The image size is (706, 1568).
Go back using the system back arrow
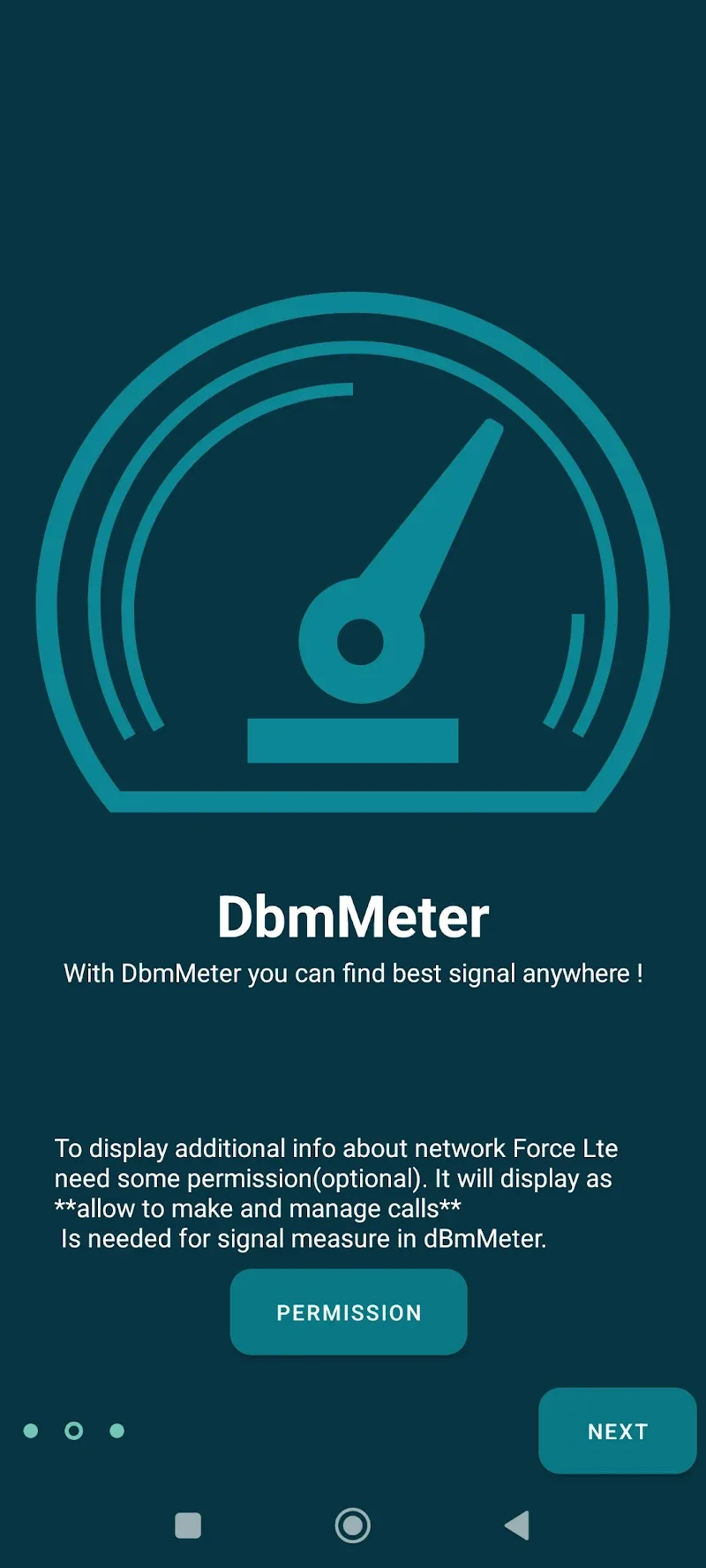point(517,1525)
